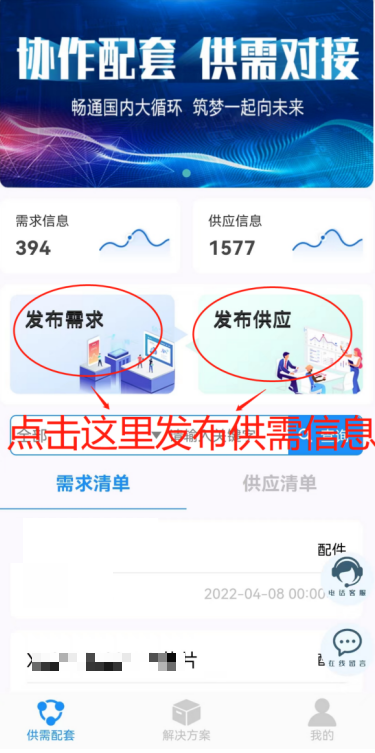This screenshot has width=375, height=753.
Task: Tap the 电话客服 headset icon
Action: (x=347, y=578)
